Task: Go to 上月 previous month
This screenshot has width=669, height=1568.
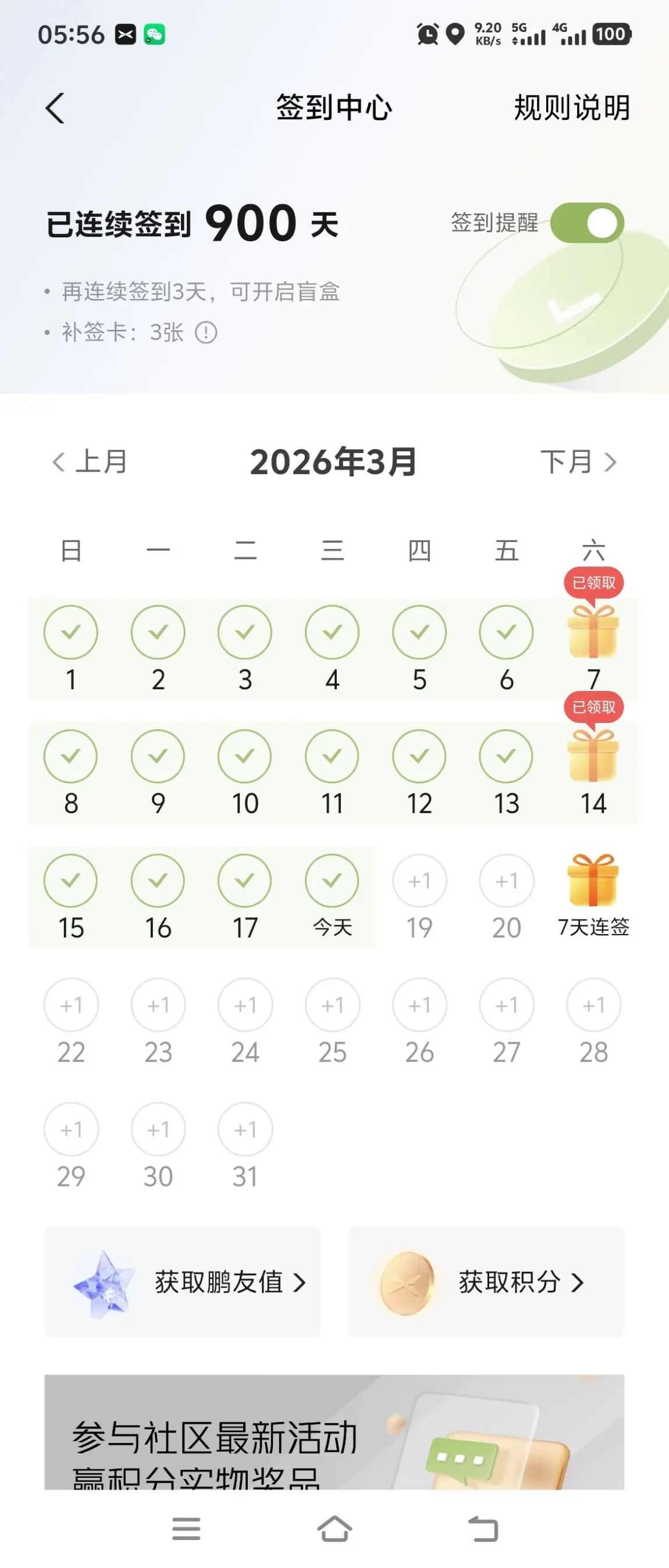Action: (x=90, y=462)
